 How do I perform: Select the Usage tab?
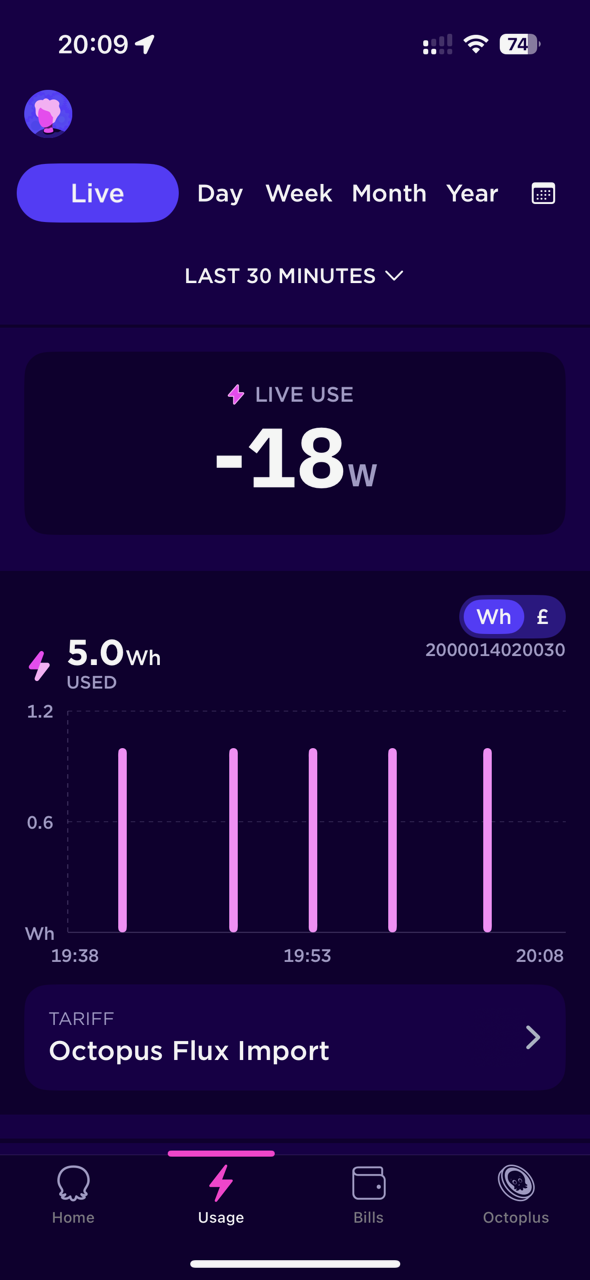(x=221, y=1195)
